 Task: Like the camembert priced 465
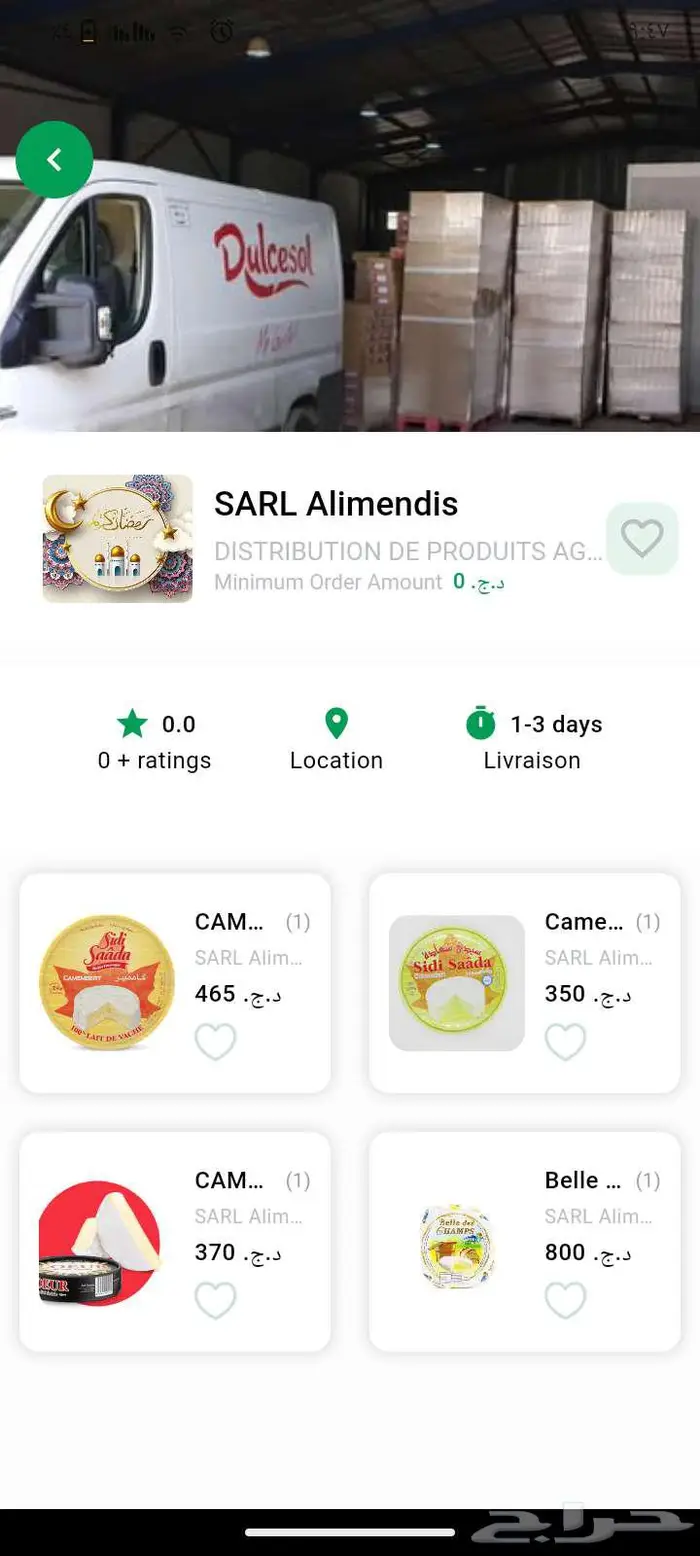(x=215, y=1042)
